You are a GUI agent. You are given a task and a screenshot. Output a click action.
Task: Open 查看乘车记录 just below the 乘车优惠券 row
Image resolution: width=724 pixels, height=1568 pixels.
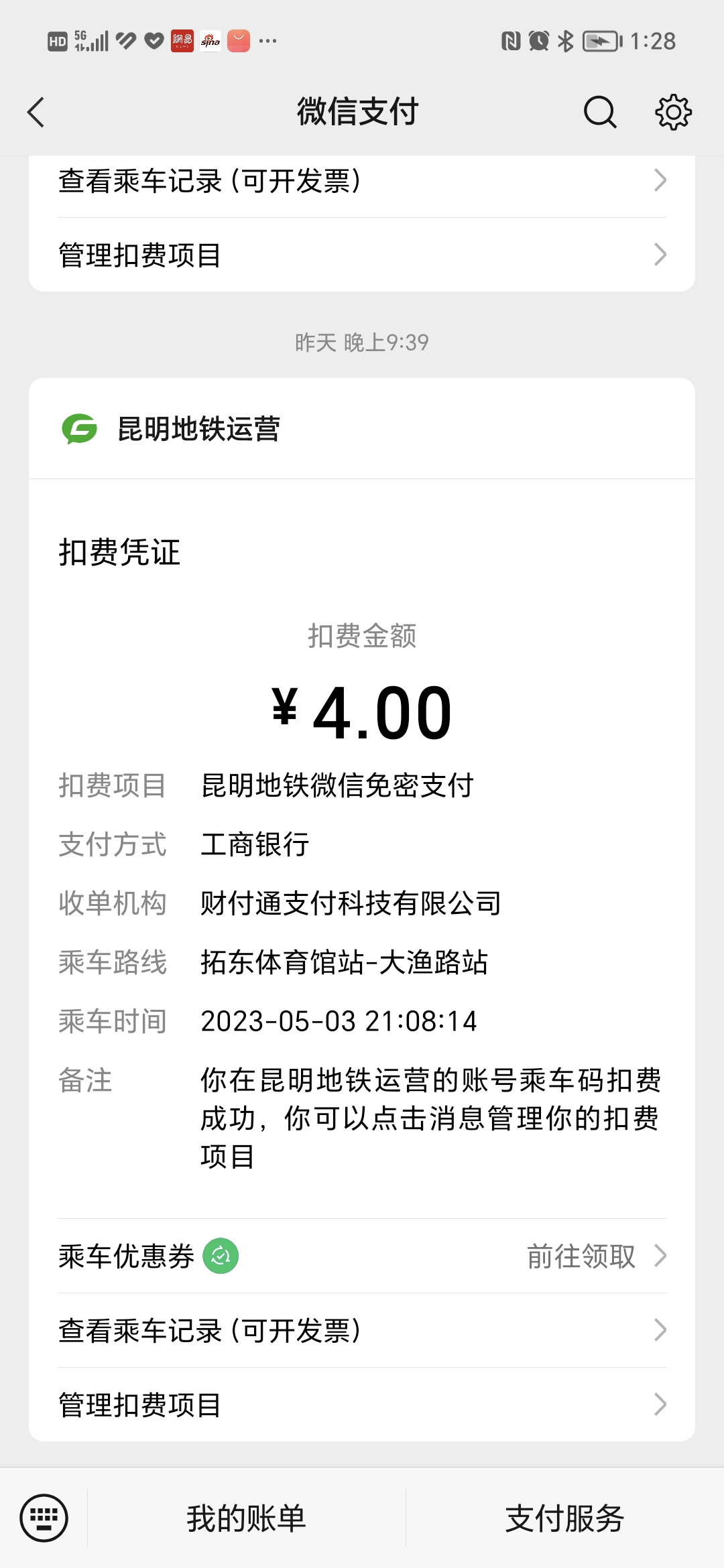(x=362, y=1330)
